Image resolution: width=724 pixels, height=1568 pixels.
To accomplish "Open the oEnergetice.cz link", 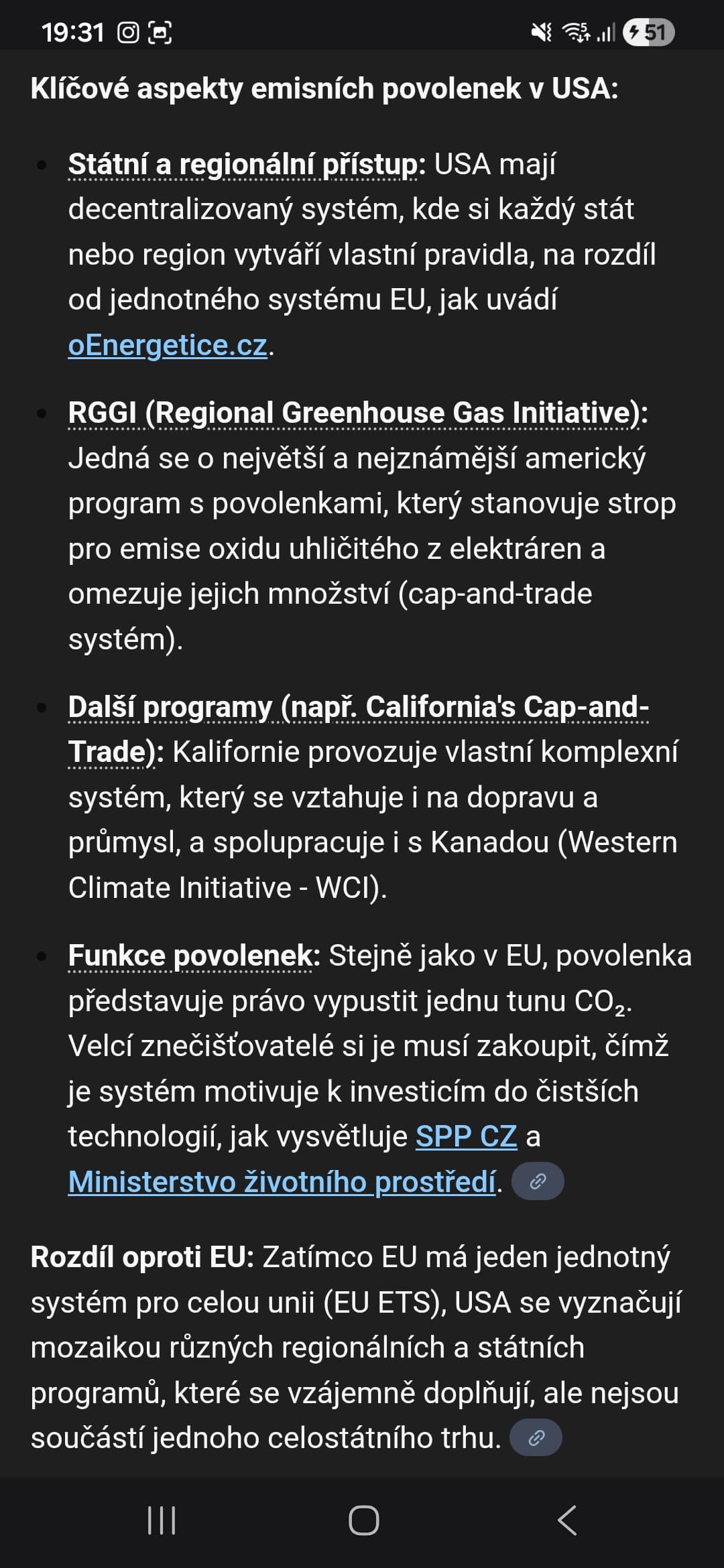I will tap(168, 346).
